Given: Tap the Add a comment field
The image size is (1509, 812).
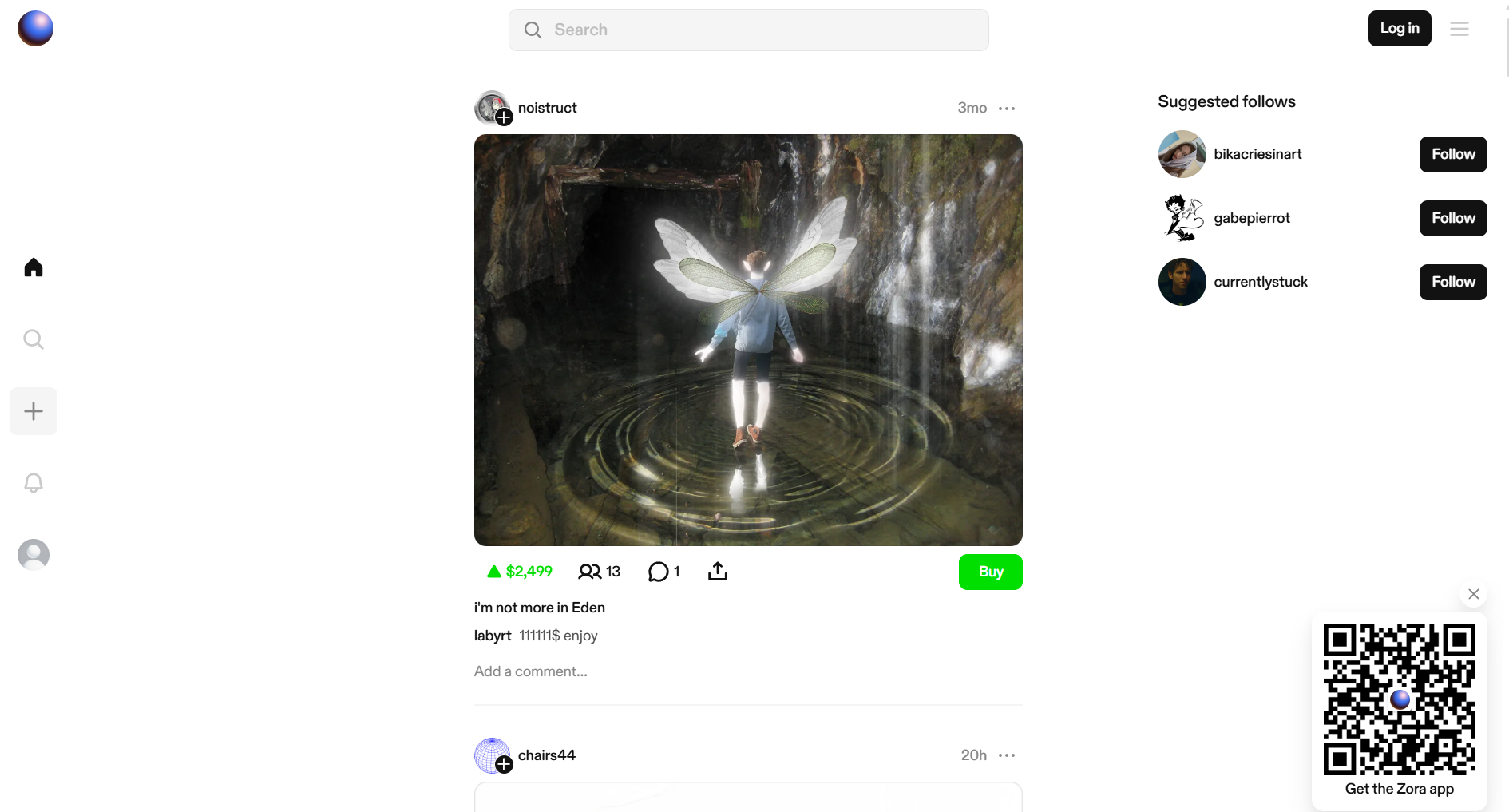Looking at the screenshot, I should (x=531, y=671).
